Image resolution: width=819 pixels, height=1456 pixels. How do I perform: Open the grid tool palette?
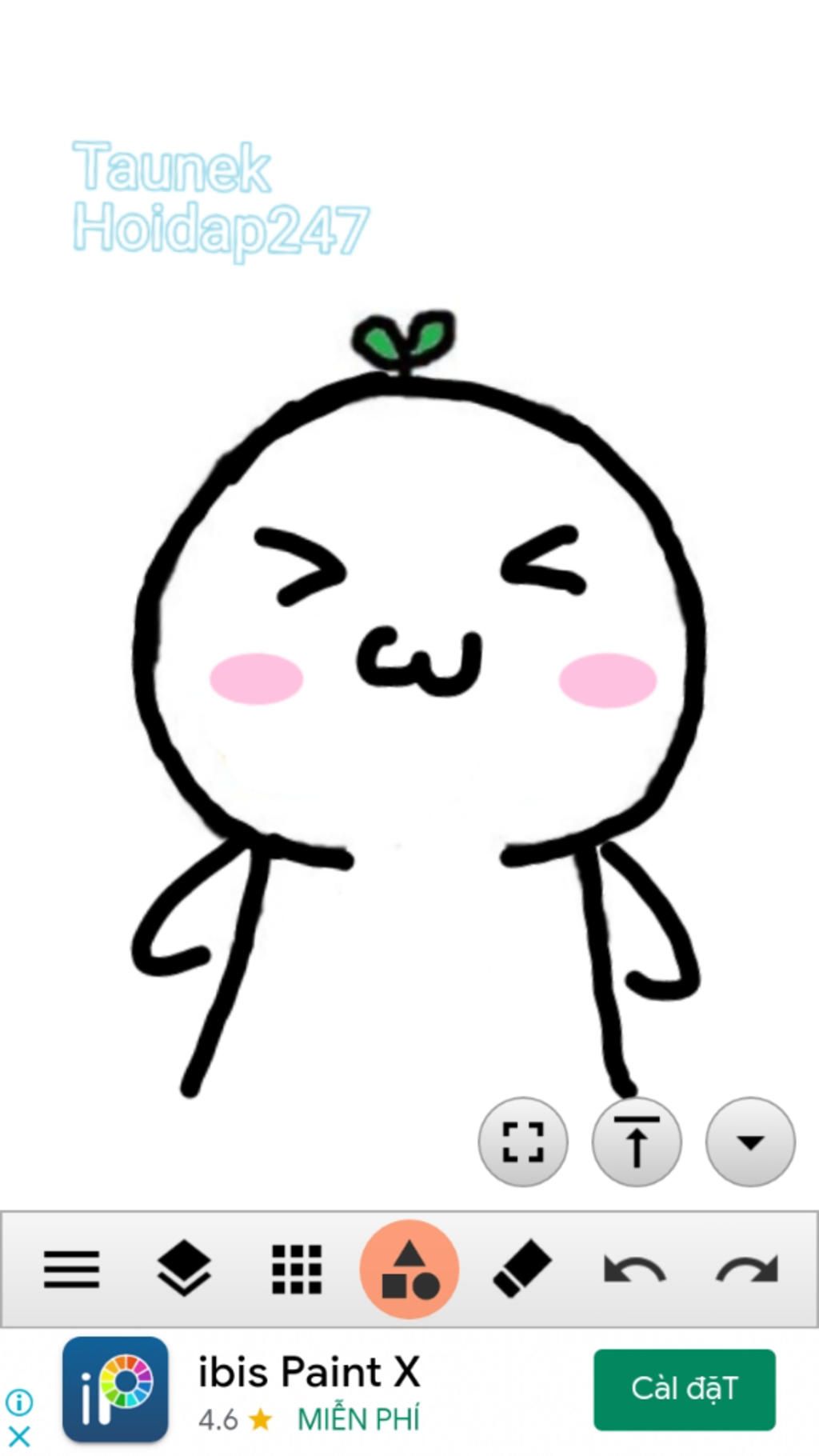pyautogui.click(x=297, y=1270)
